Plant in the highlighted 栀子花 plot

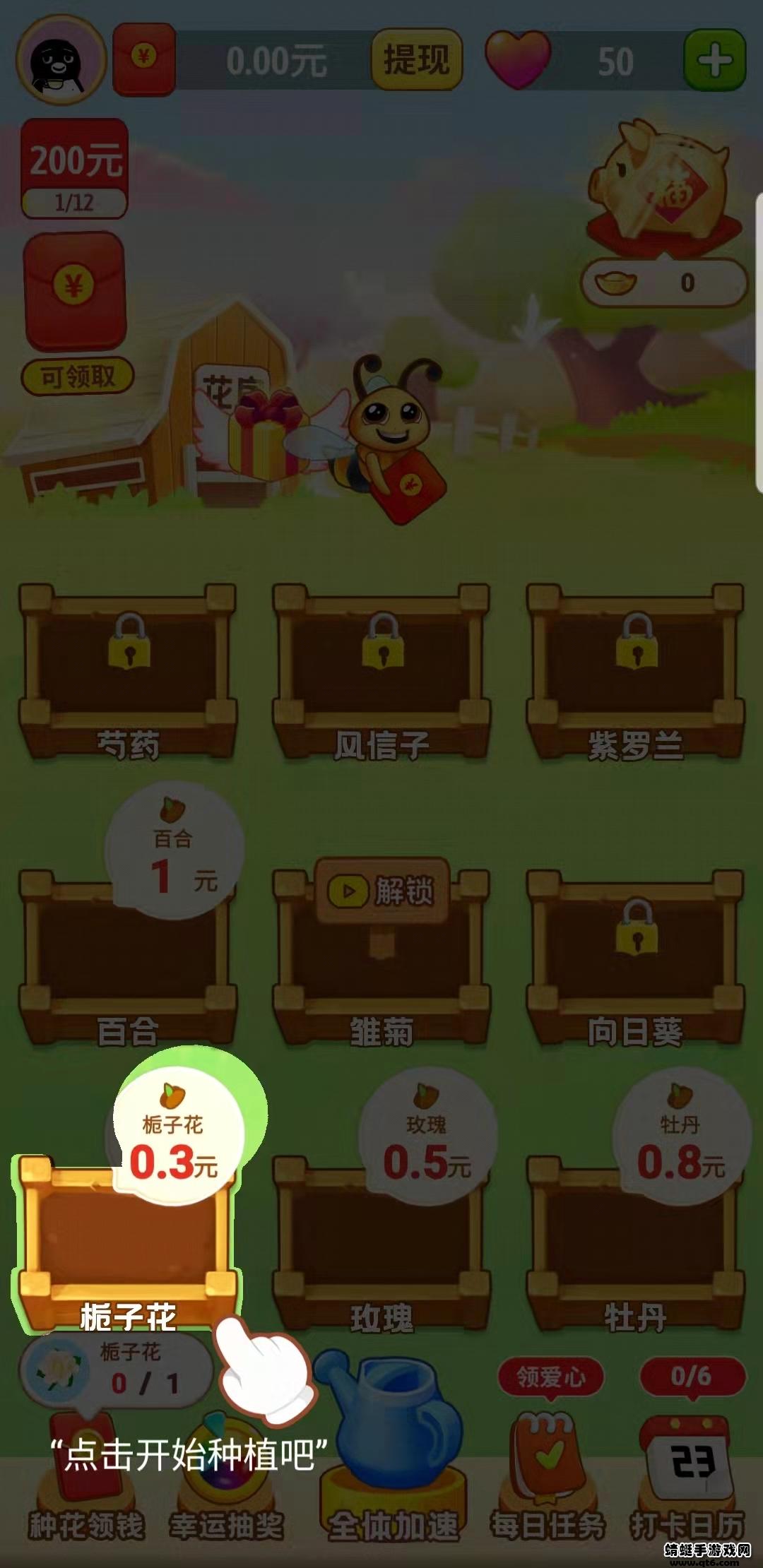point(127,1243)
